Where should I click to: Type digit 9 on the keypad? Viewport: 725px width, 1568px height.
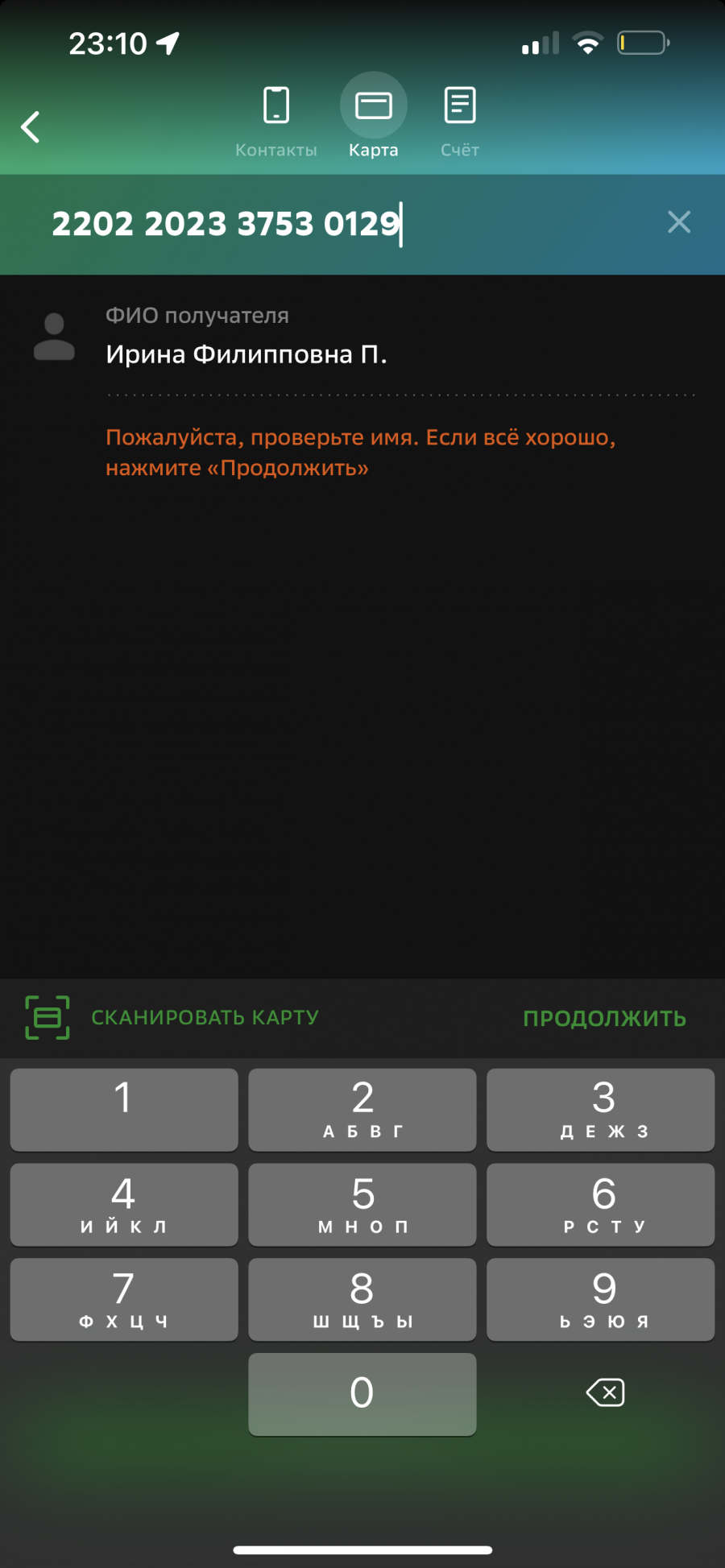pos(601,1300)
